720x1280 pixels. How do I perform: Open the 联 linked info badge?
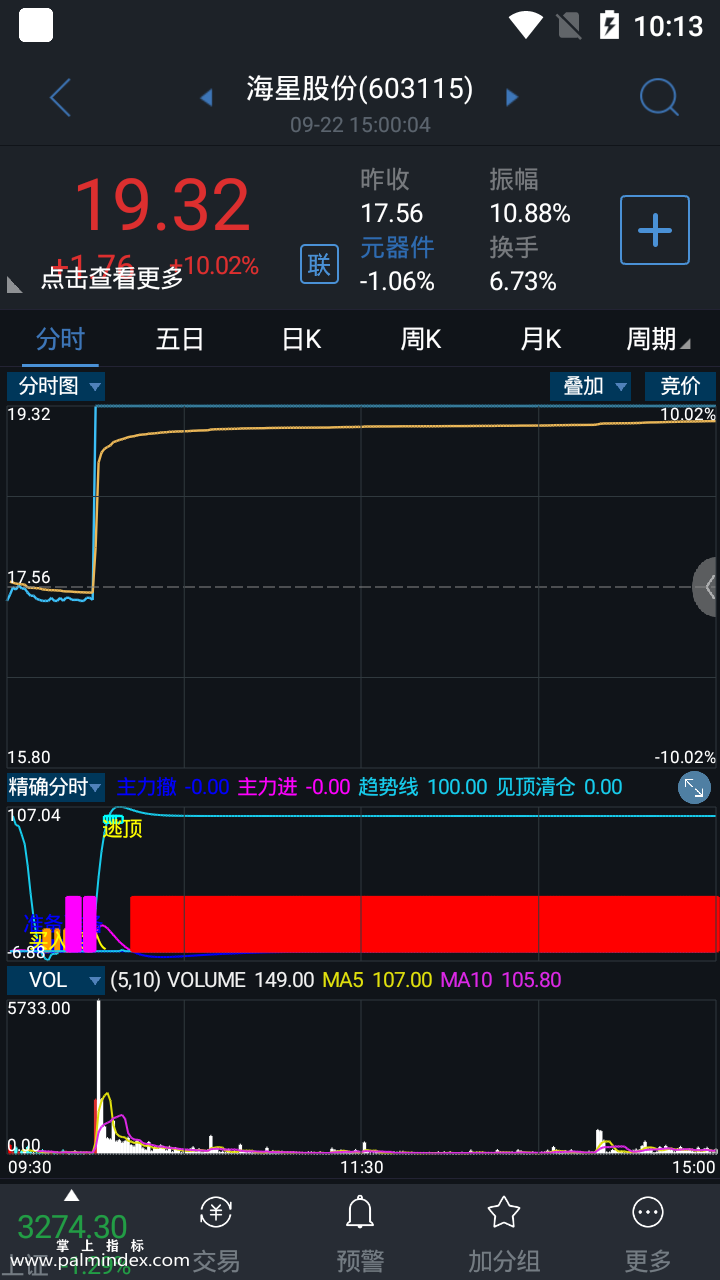coord(319,265)
